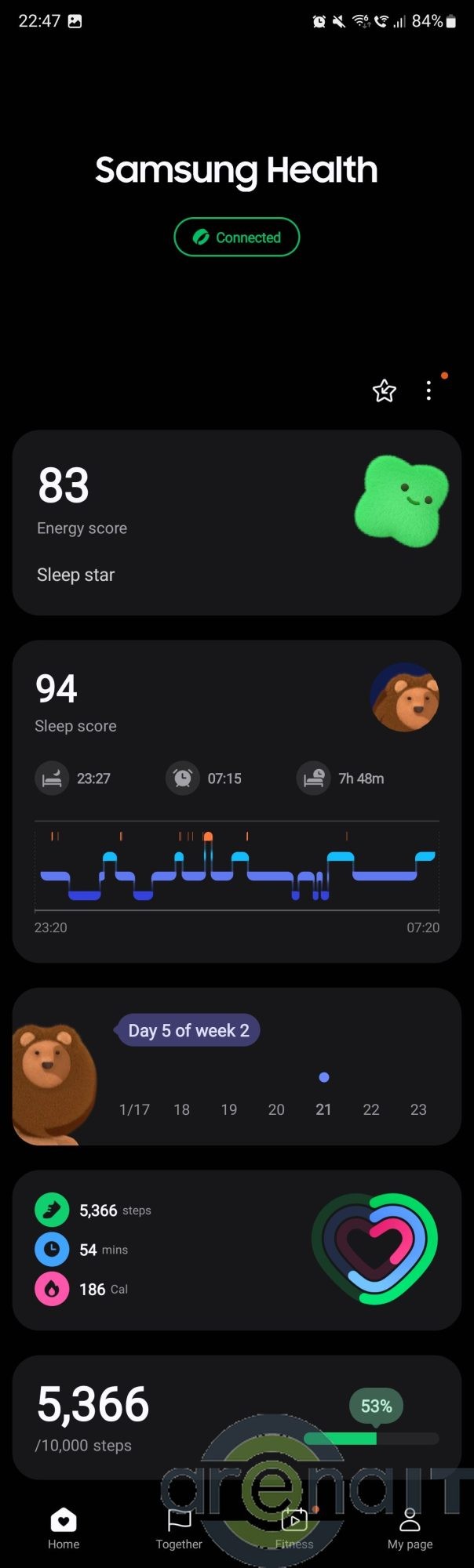Open the three-dot overflow menu
The width and height of the screenshot is (474, 1568).
click(x=428, y=390)
